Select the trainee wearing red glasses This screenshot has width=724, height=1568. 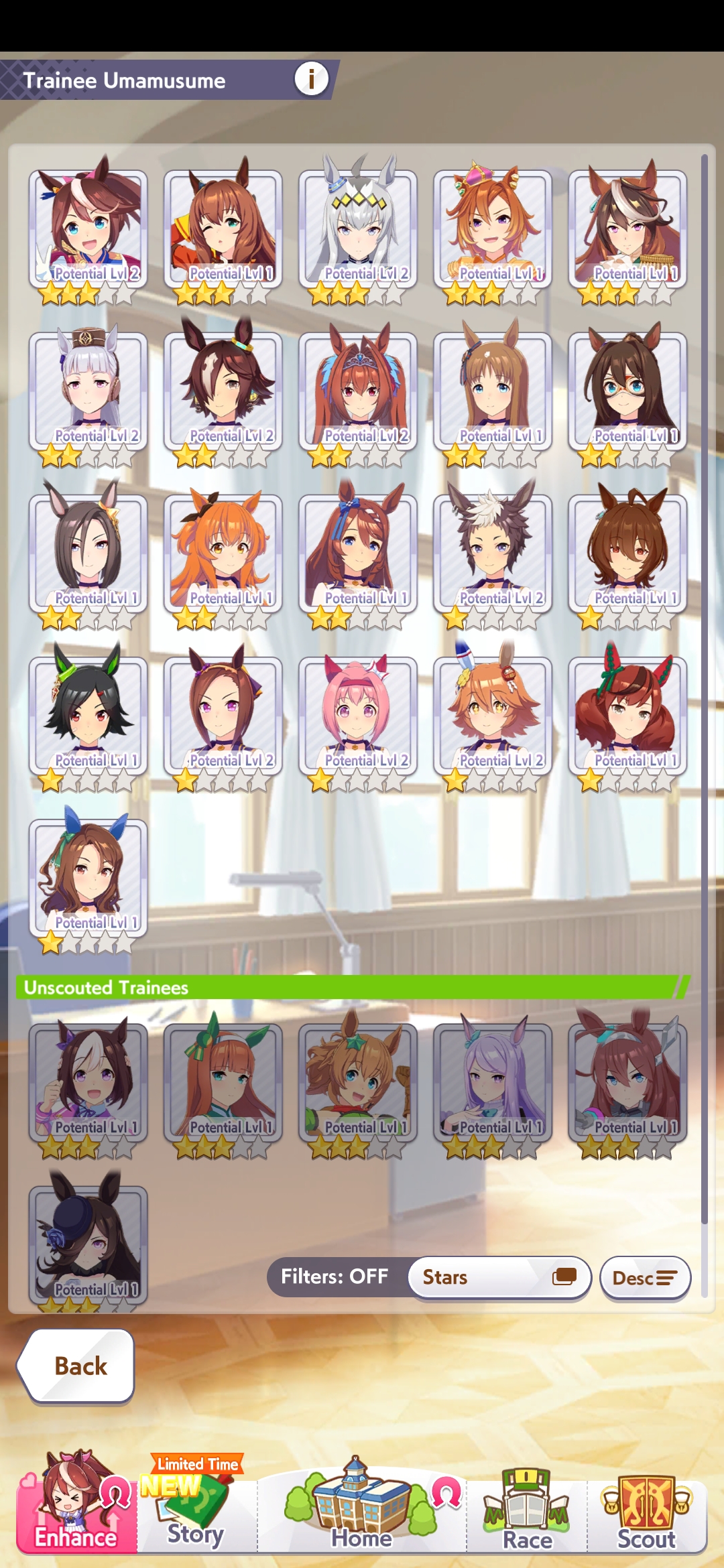pos(627,392)
